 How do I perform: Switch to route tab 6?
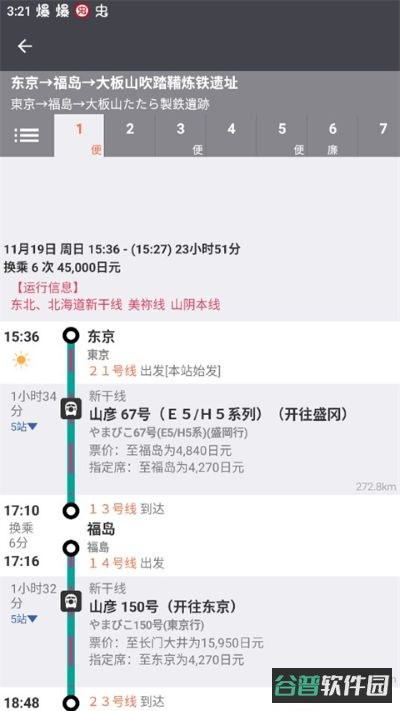click(x=333, y=136)
